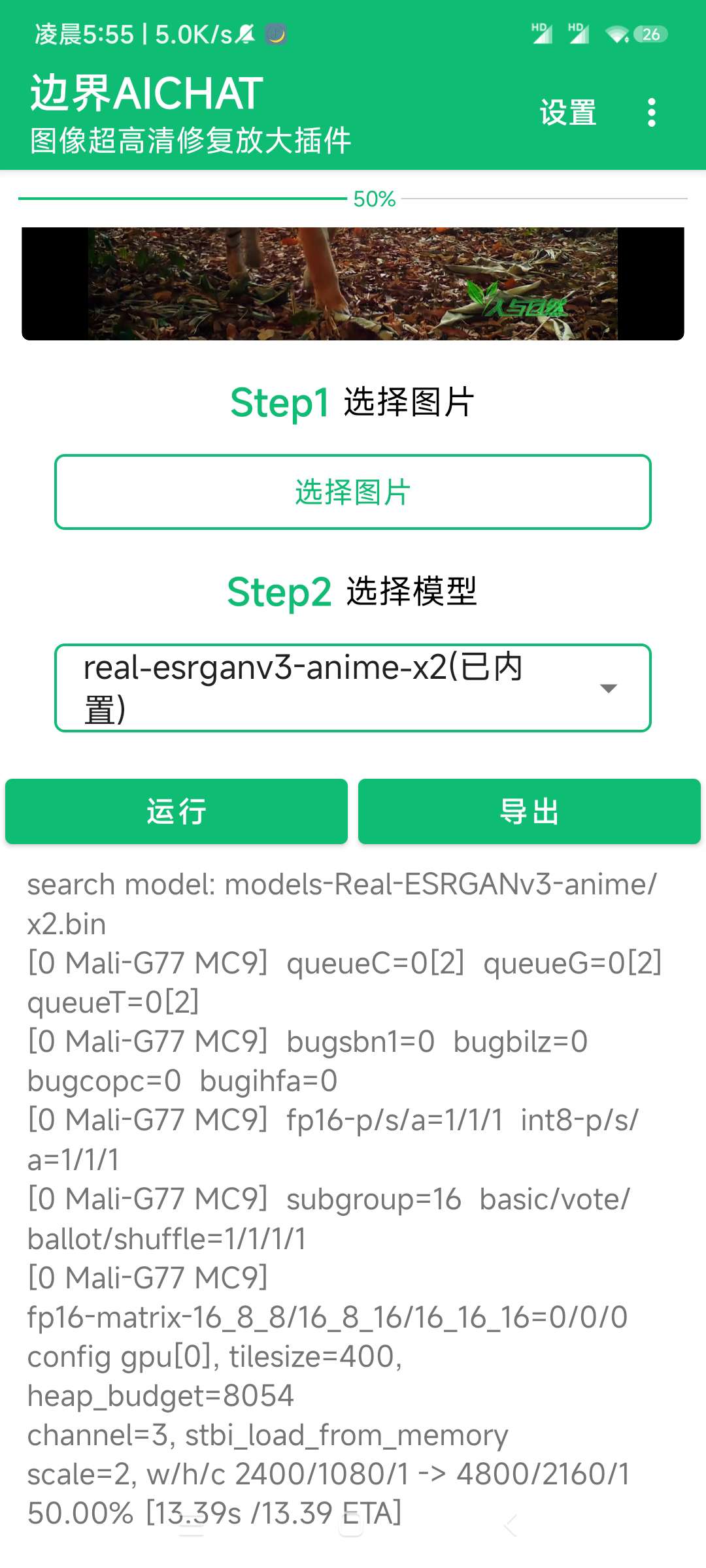This screenshot has width=706, height=1568.
Task: Go to the system home screen
Action: [351, 1525]
